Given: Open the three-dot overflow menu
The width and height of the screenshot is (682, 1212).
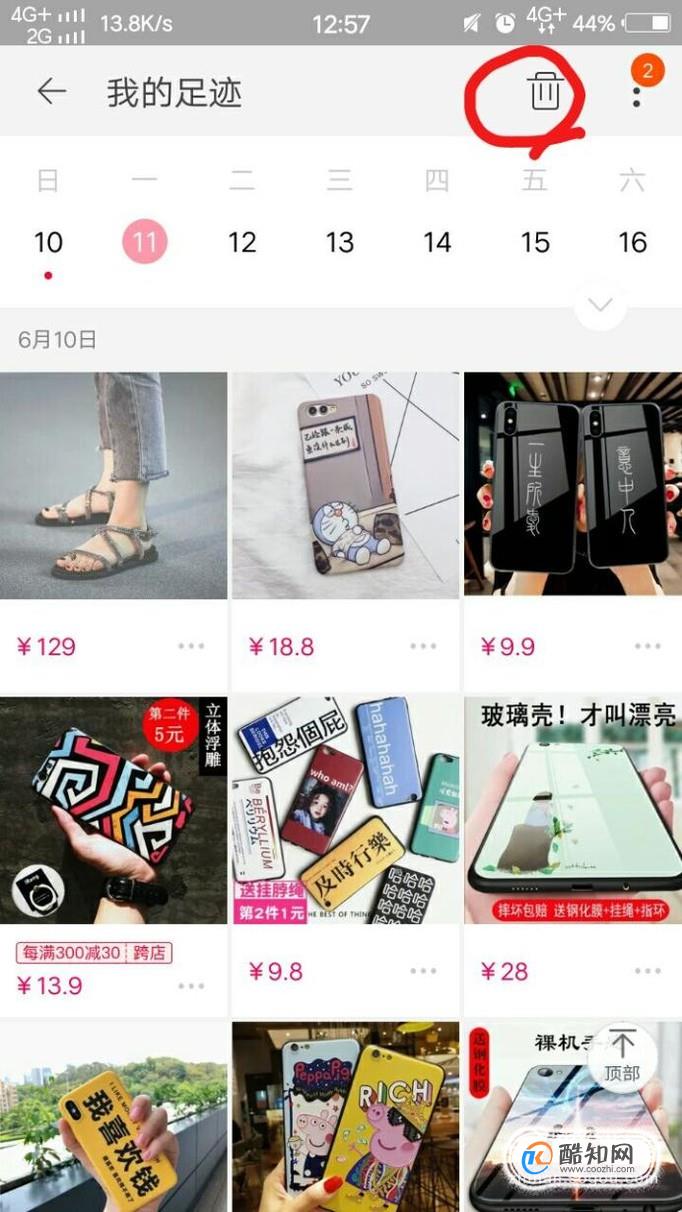Looking at the screenshot, I should coord(637,95).
